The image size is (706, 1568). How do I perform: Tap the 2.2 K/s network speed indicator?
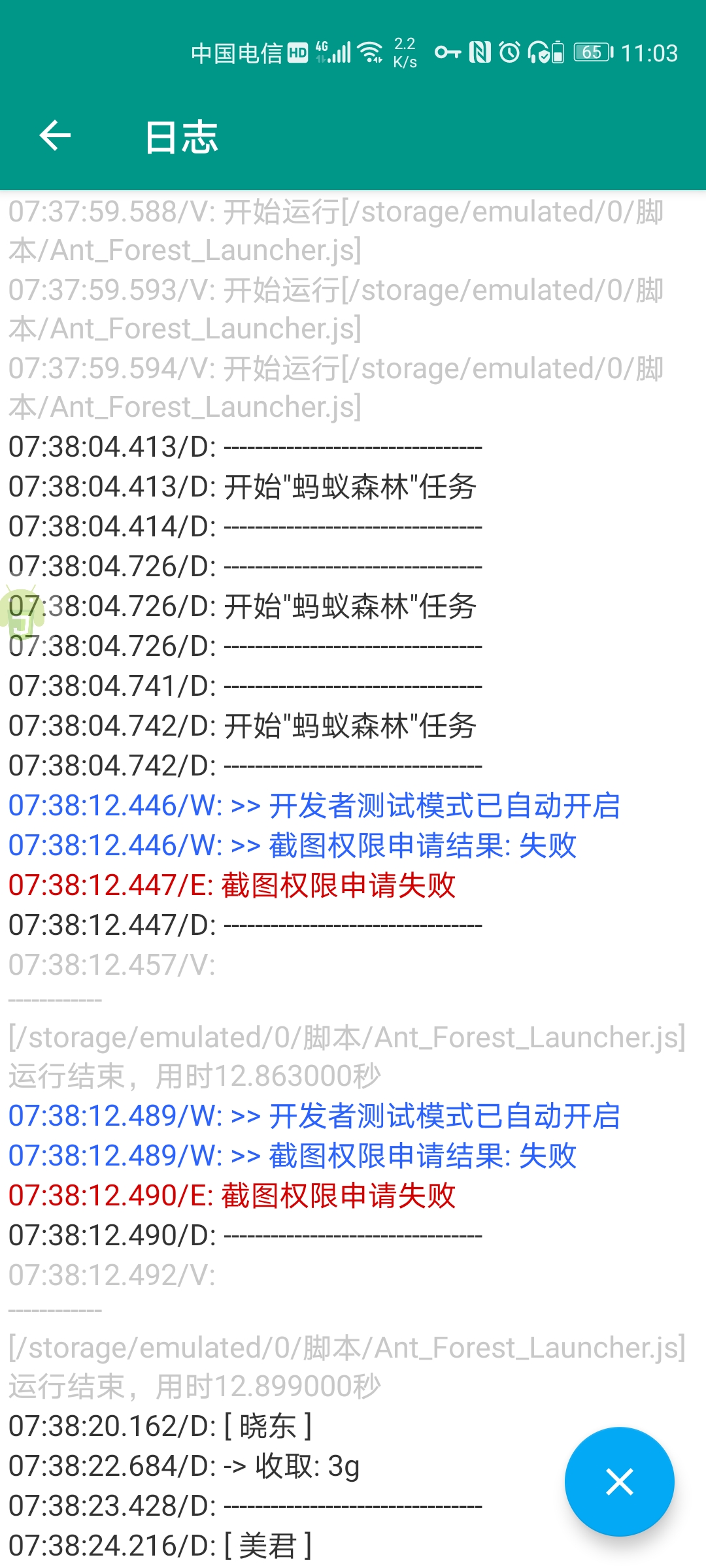(x=403, y=53)
